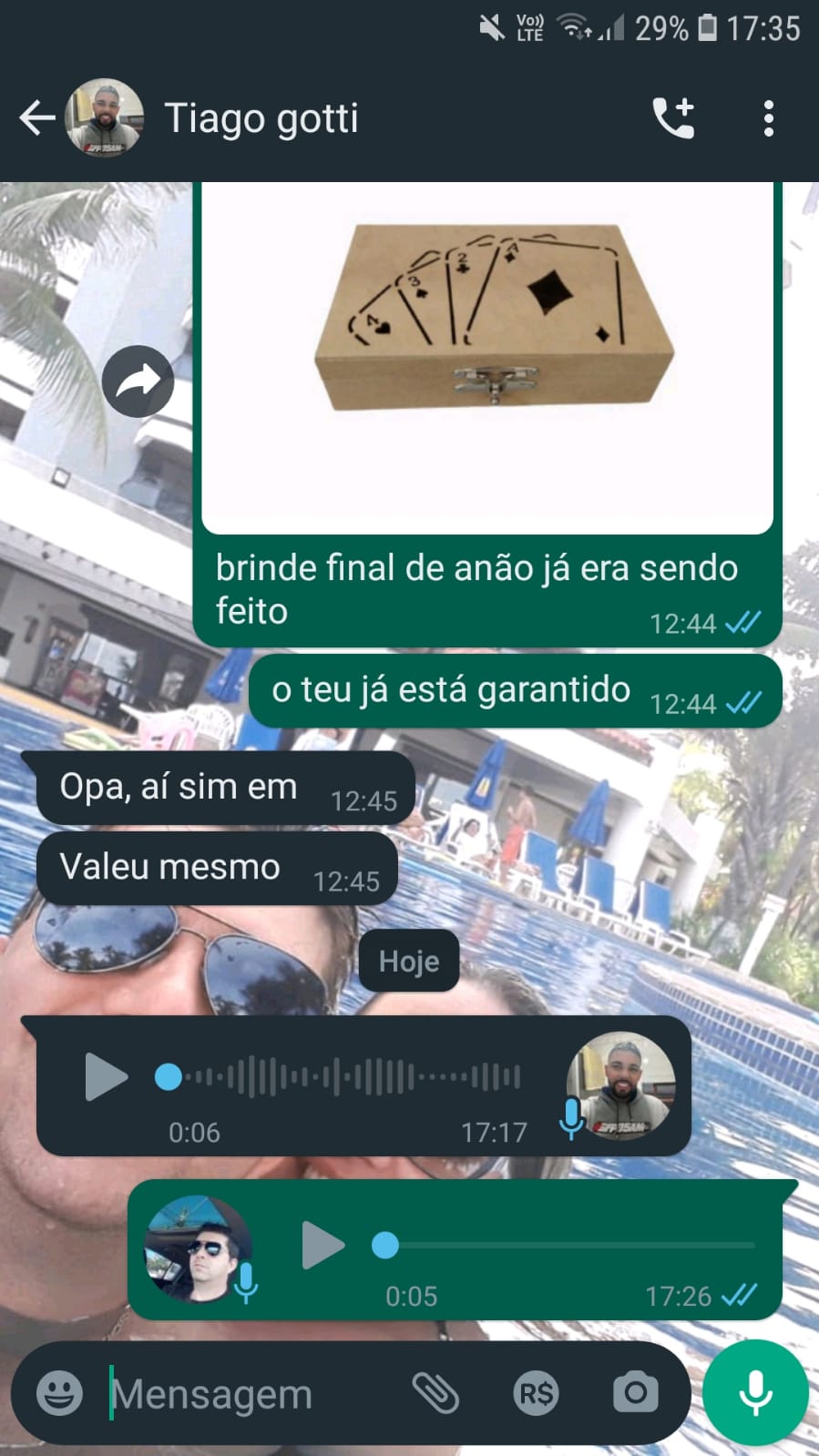Open Tiago gotti's profile picture

point(105,118)
